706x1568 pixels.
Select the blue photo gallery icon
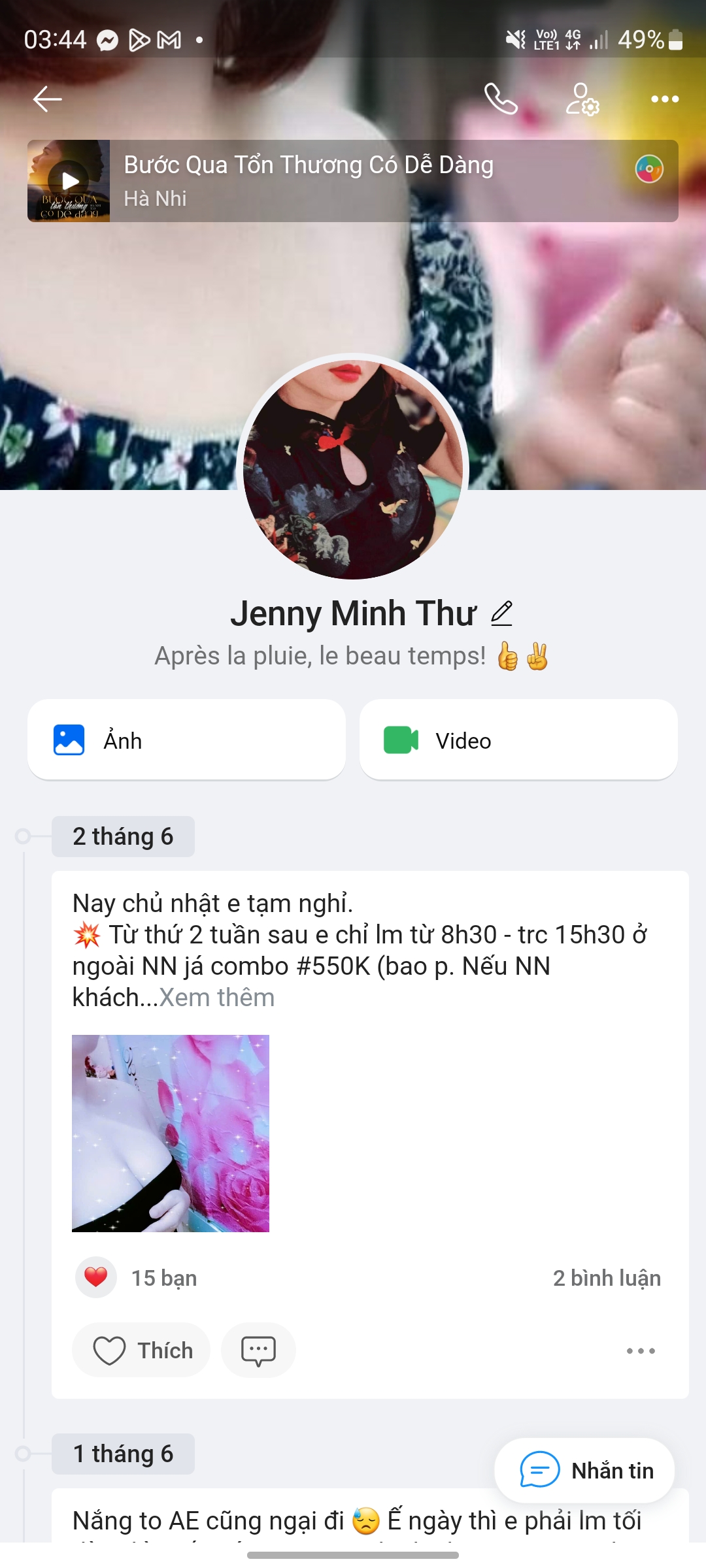(69, 740)
